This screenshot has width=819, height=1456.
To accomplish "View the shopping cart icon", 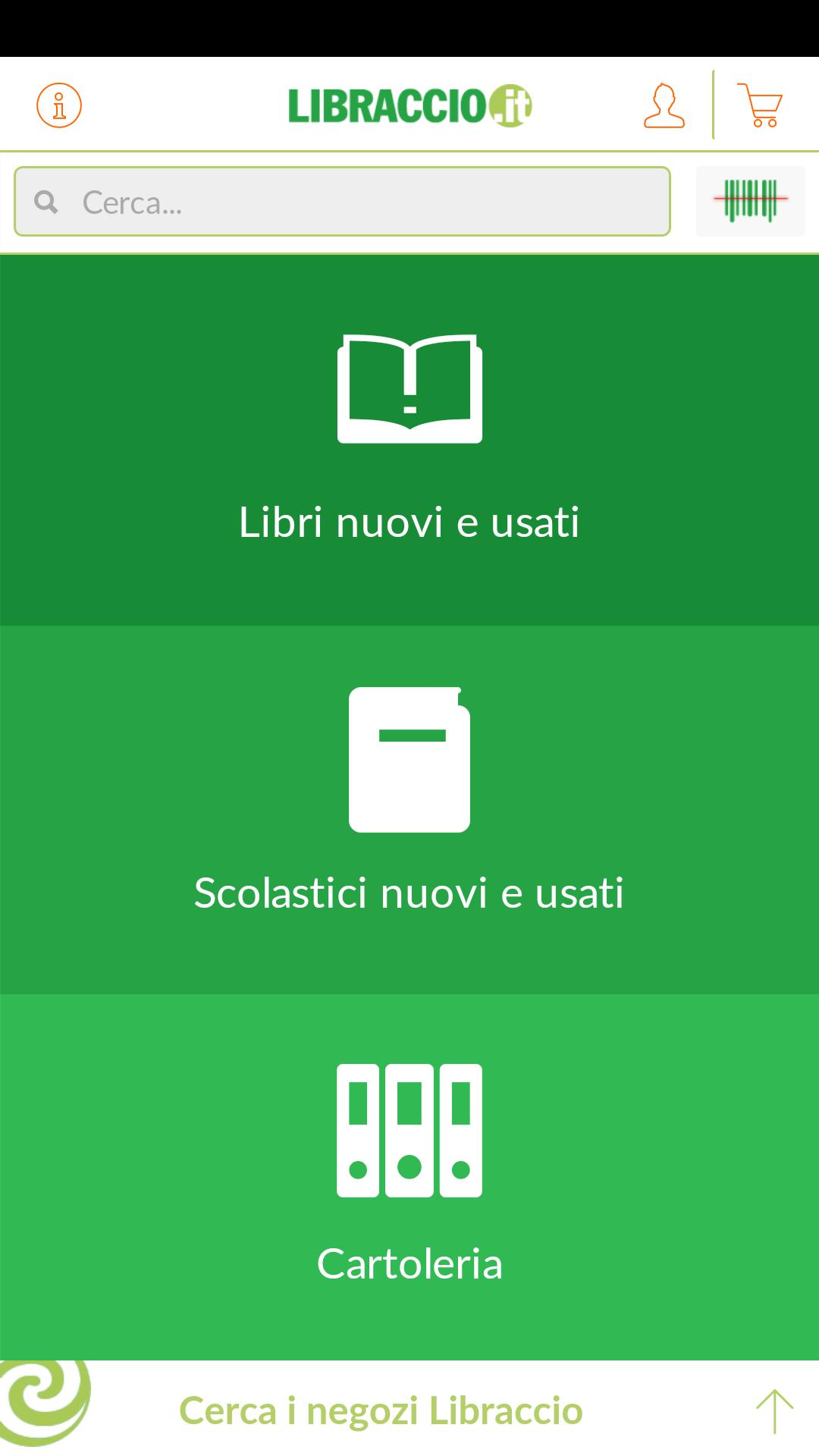I will click(761, 105).
